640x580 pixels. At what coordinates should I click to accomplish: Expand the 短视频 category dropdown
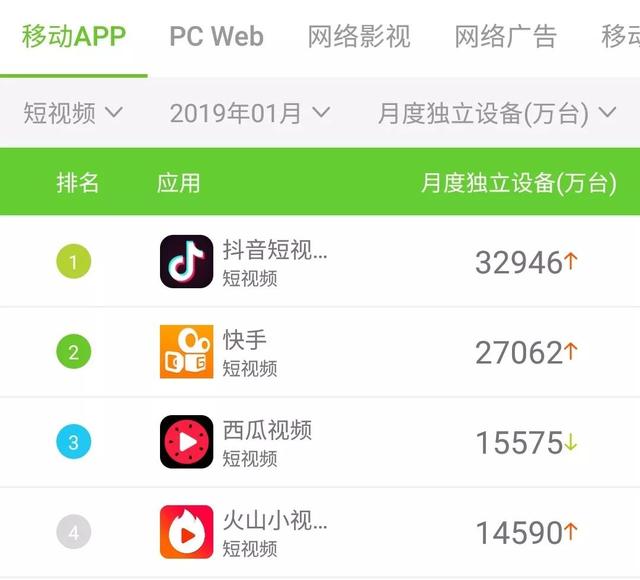73,113
